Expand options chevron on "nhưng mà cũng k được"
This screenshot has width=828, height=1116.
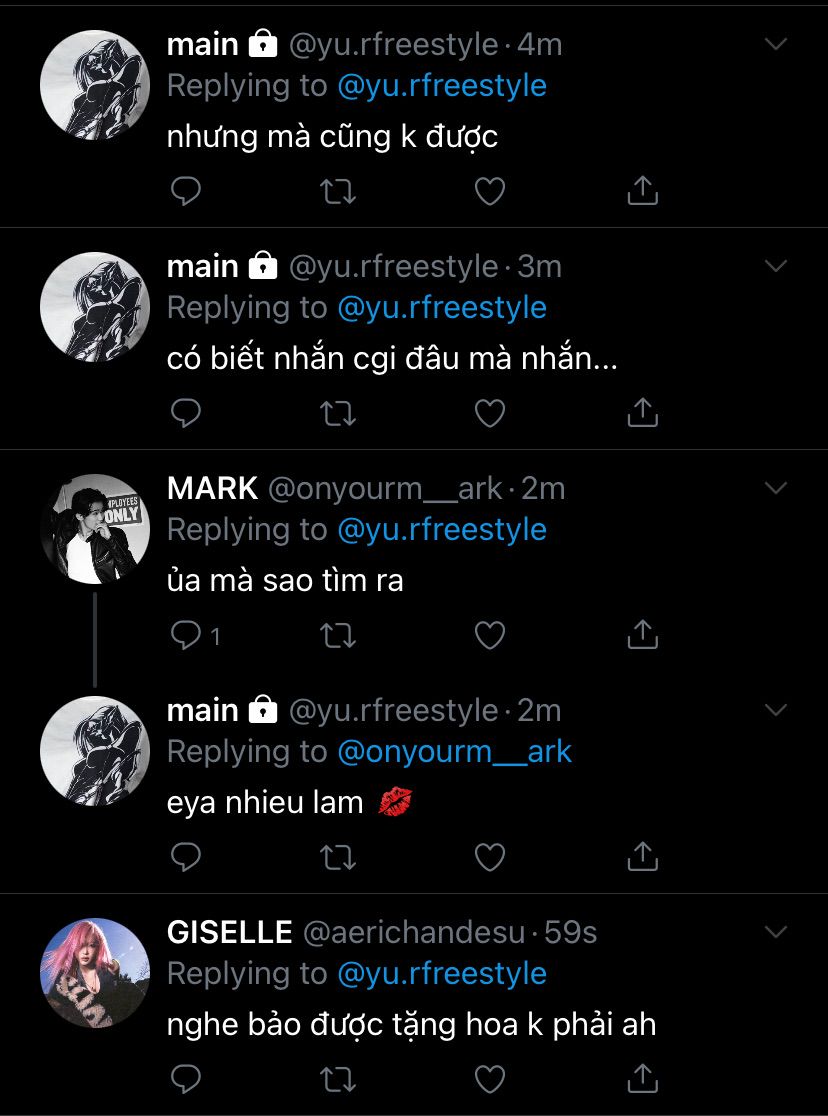775,44
